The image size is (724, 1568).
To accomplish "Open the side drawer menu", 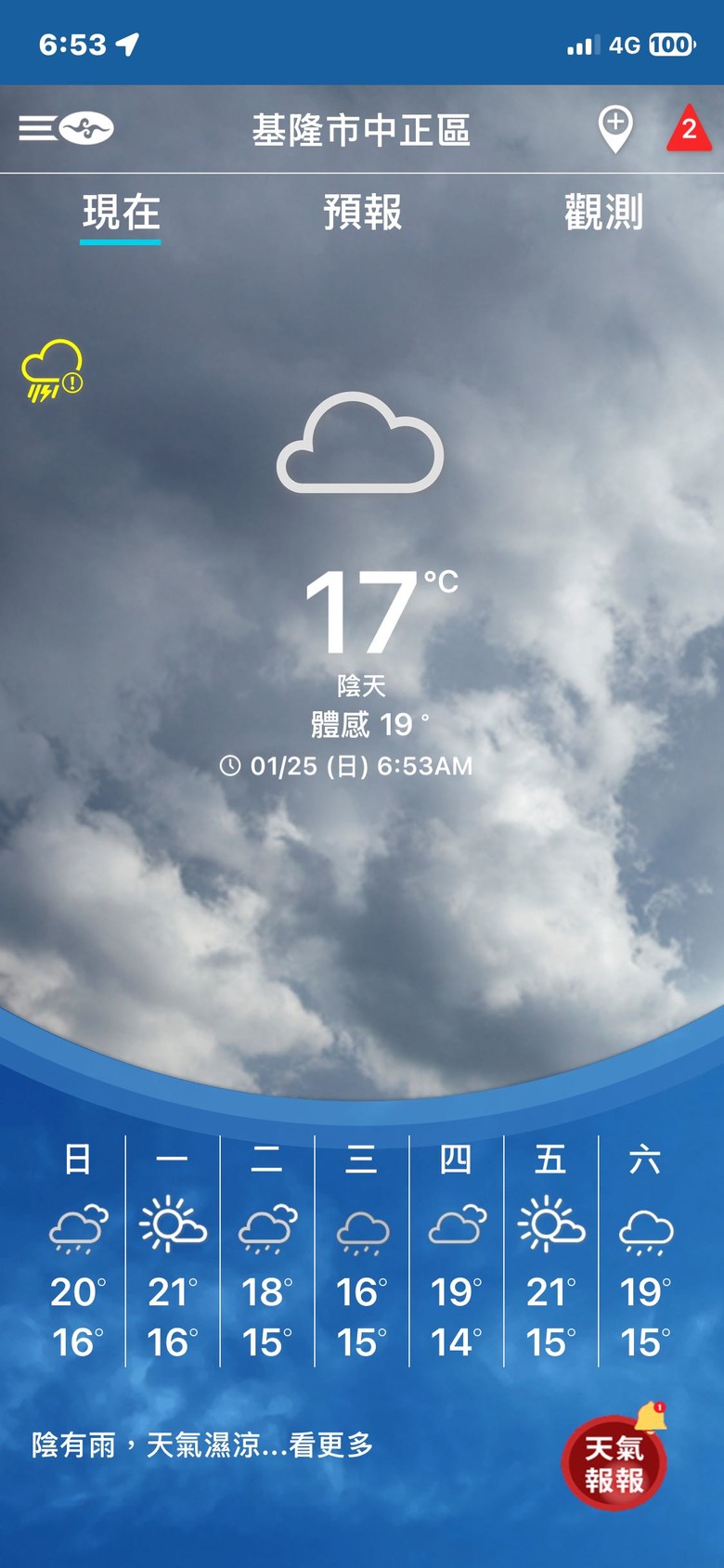I will (x=38, y=128).
